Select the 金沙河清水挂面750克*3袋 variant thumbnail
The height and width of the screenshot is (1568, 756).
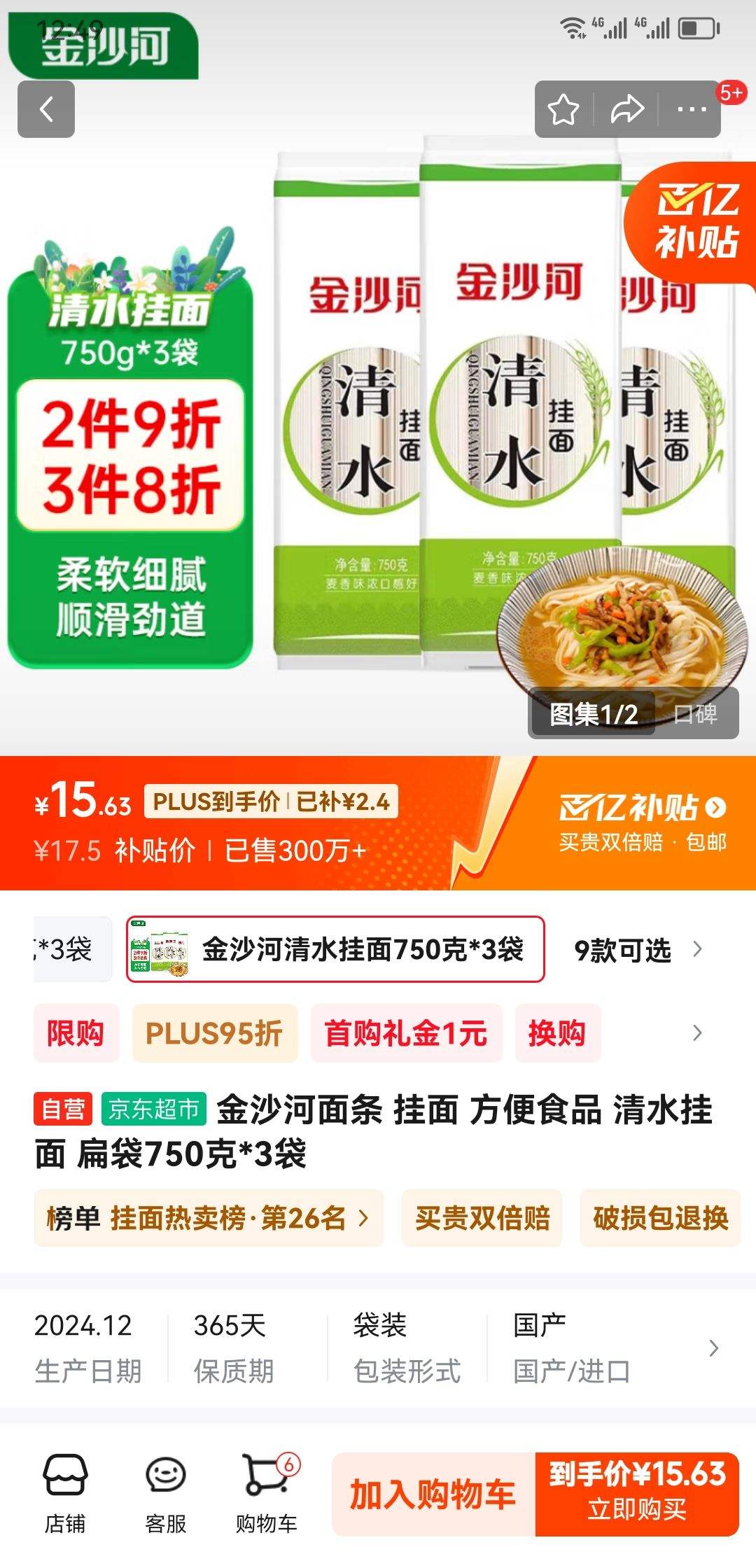click(335, 950)
